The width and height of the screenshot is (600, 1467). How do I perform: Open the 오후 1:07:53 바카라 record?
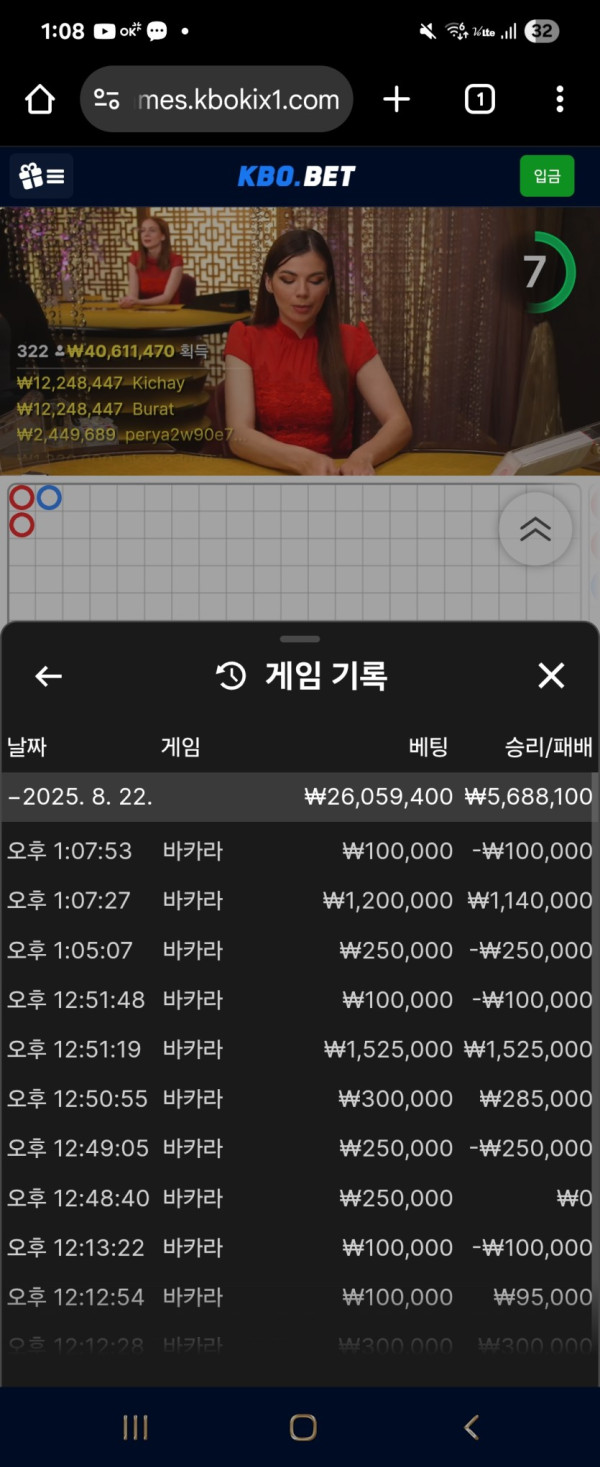point(300,851)
